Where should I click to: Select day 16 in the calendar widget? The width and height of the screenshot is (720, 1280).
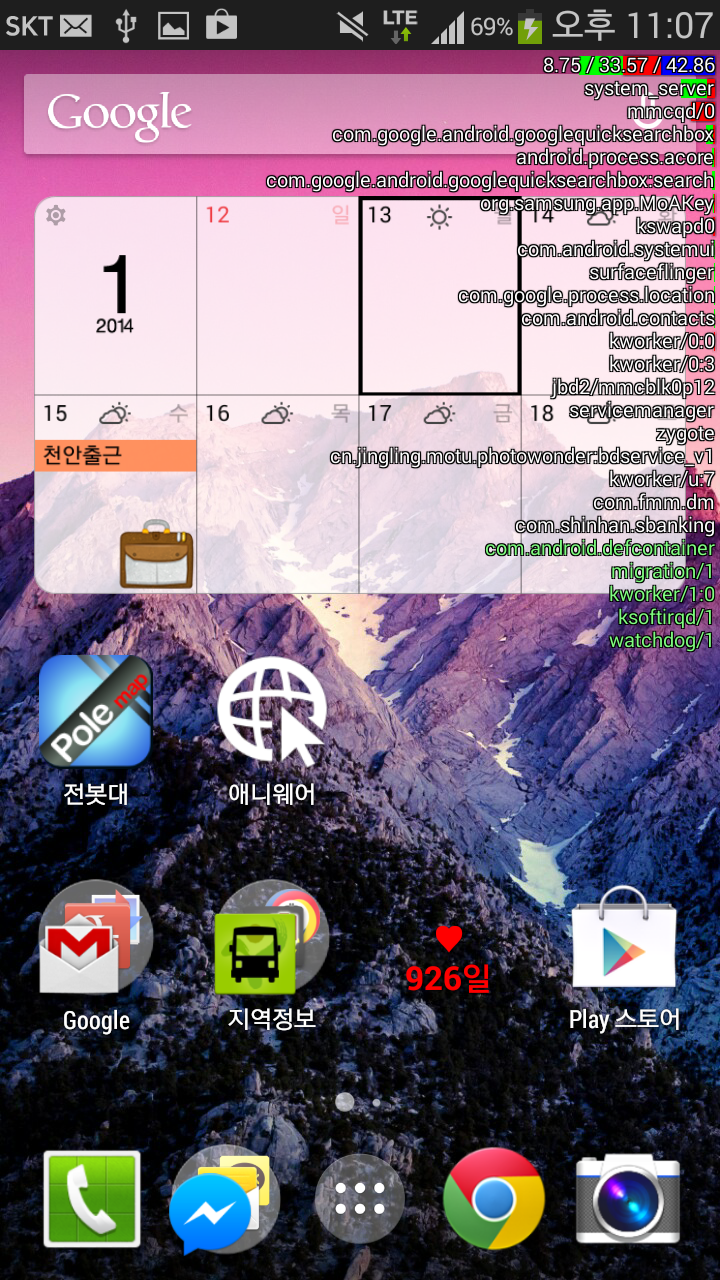(x=277, y=494)
